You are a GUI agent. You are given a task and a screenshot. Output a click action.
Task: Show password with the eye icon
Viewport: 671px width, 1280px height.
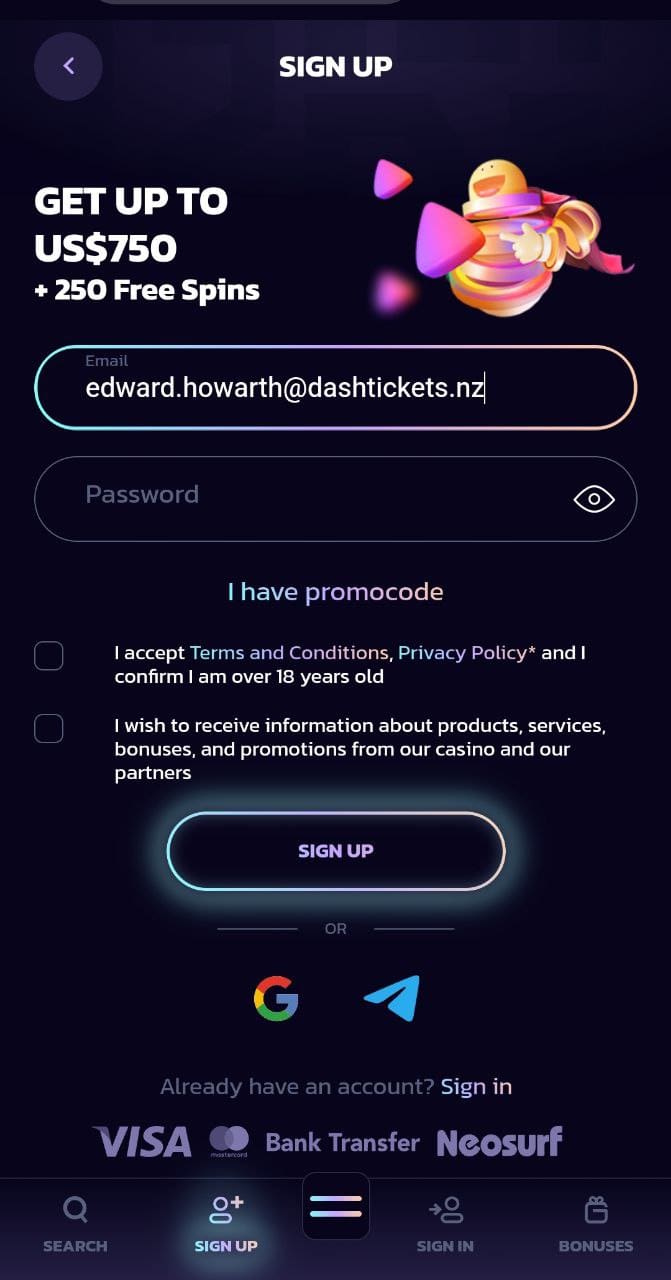pos(593,499)
